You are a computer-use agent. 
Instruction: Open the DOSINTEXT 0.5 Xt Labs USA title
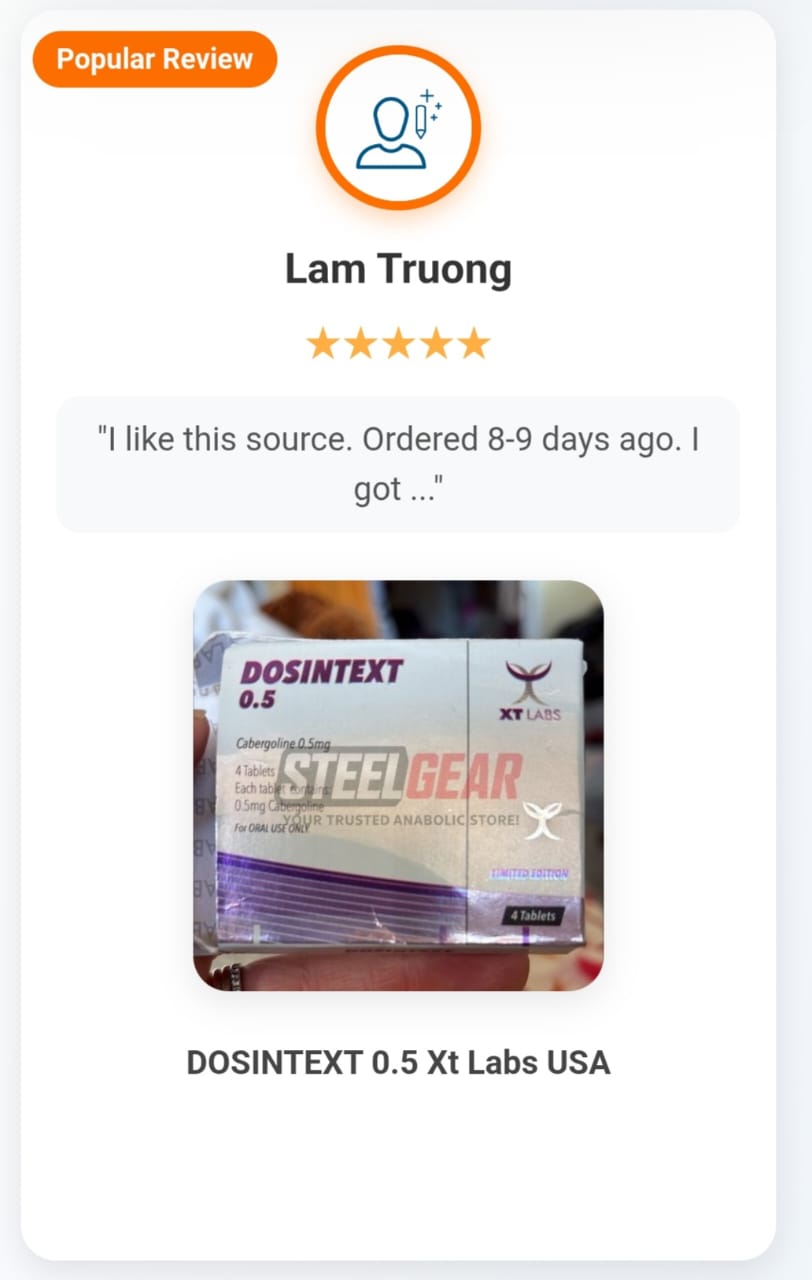coord(398,1062)
